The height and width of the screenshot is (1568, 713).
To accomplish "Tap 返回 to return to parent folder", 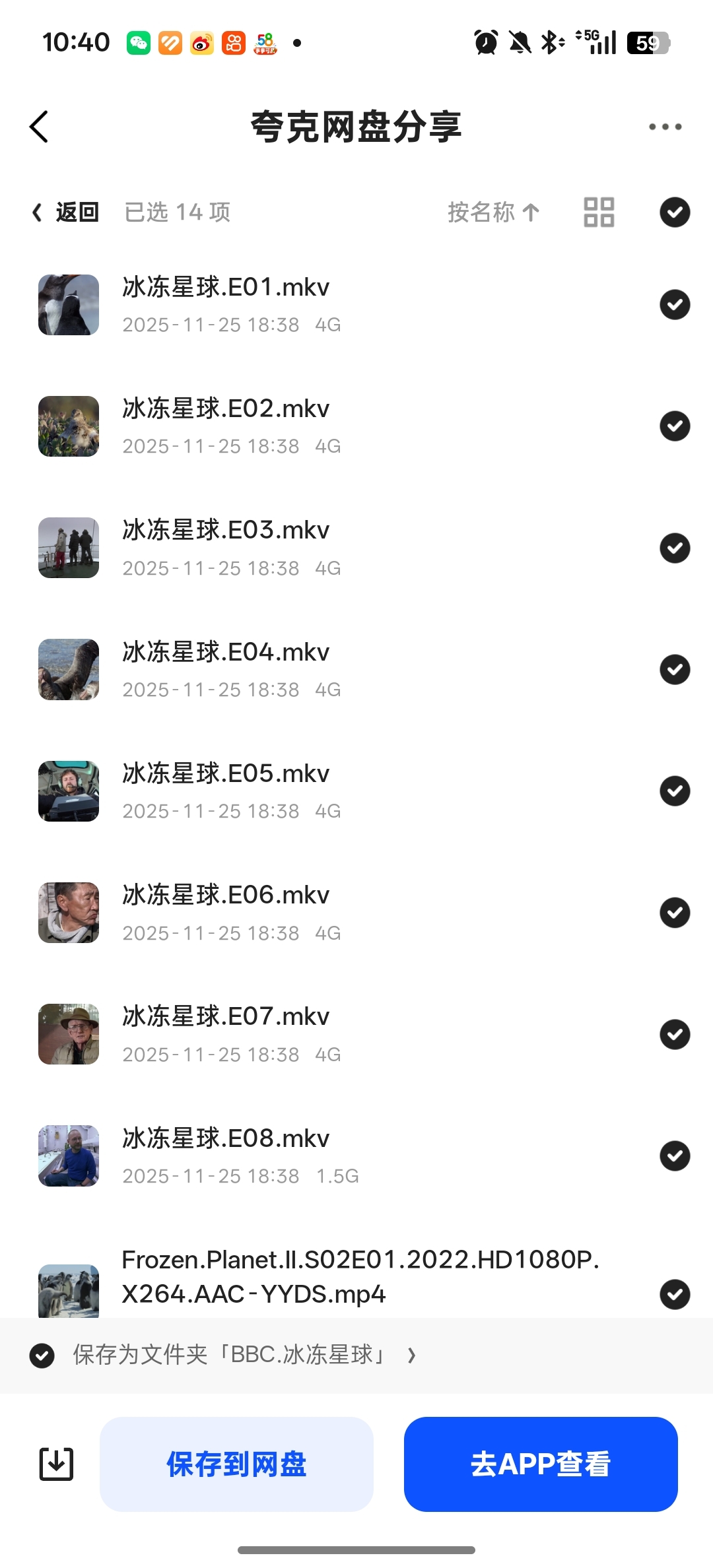I will (66, 212).
